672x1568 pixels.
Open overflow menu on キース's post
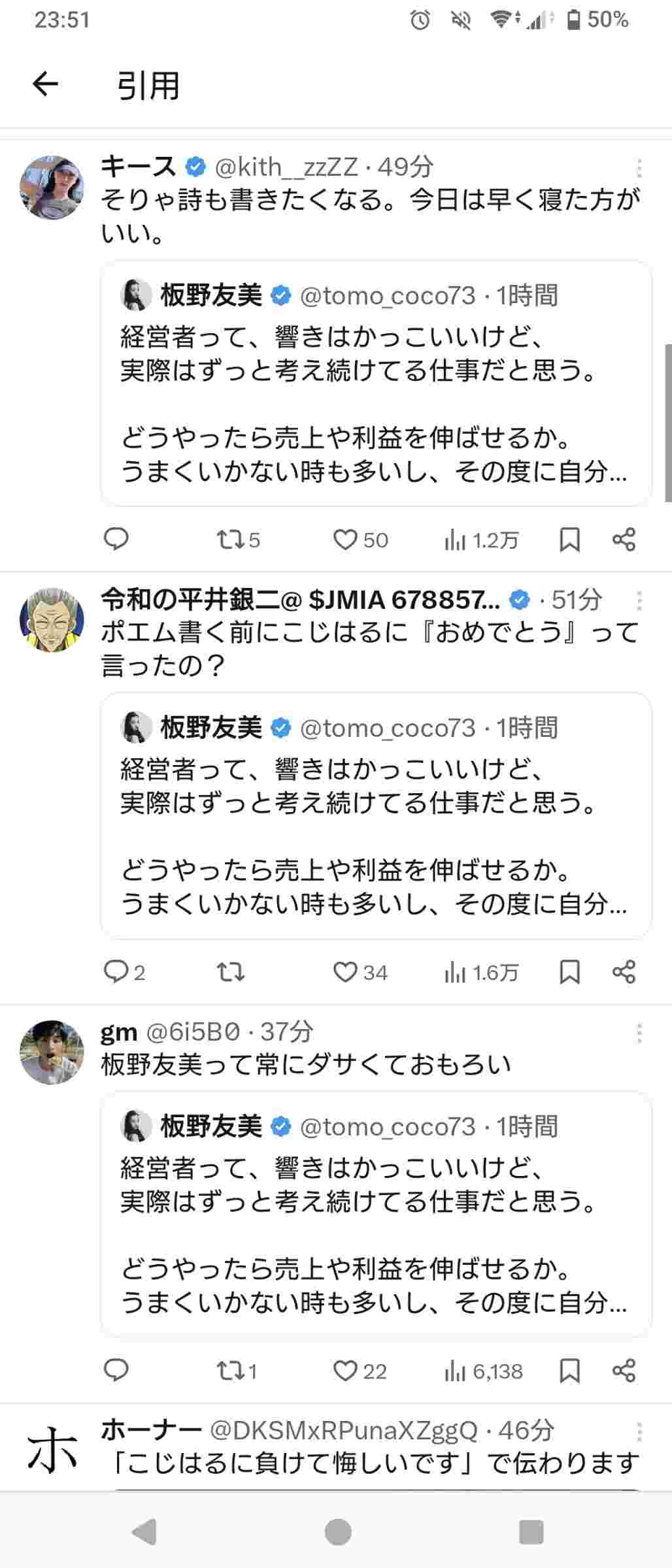(639, 169)
